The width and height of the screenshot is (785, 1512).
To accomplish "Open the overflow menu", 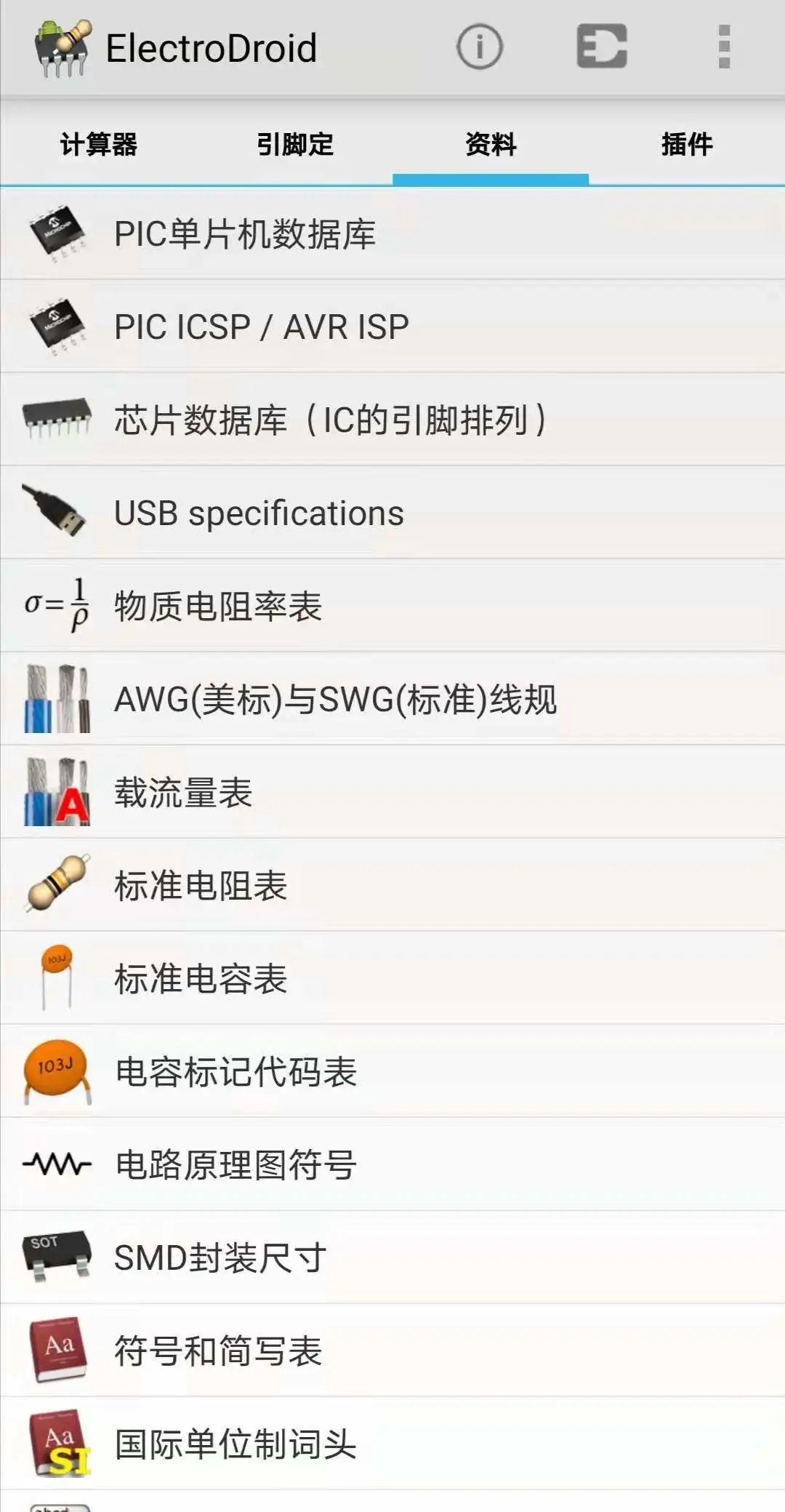I will click(x=724, y=47).
